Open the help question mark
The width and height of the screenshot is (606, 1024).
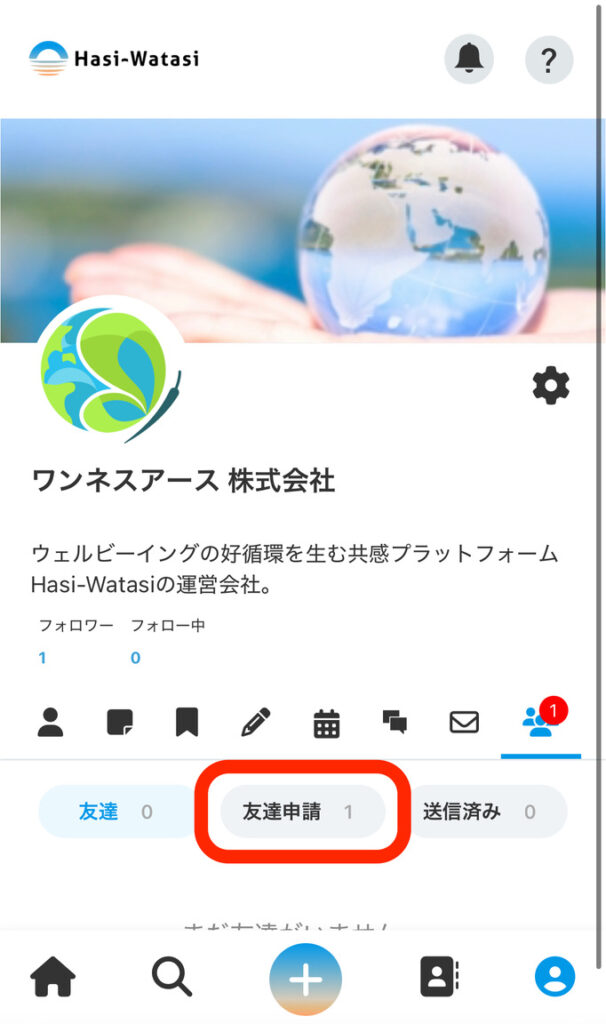pyautogui.click(x=549, y=59)
